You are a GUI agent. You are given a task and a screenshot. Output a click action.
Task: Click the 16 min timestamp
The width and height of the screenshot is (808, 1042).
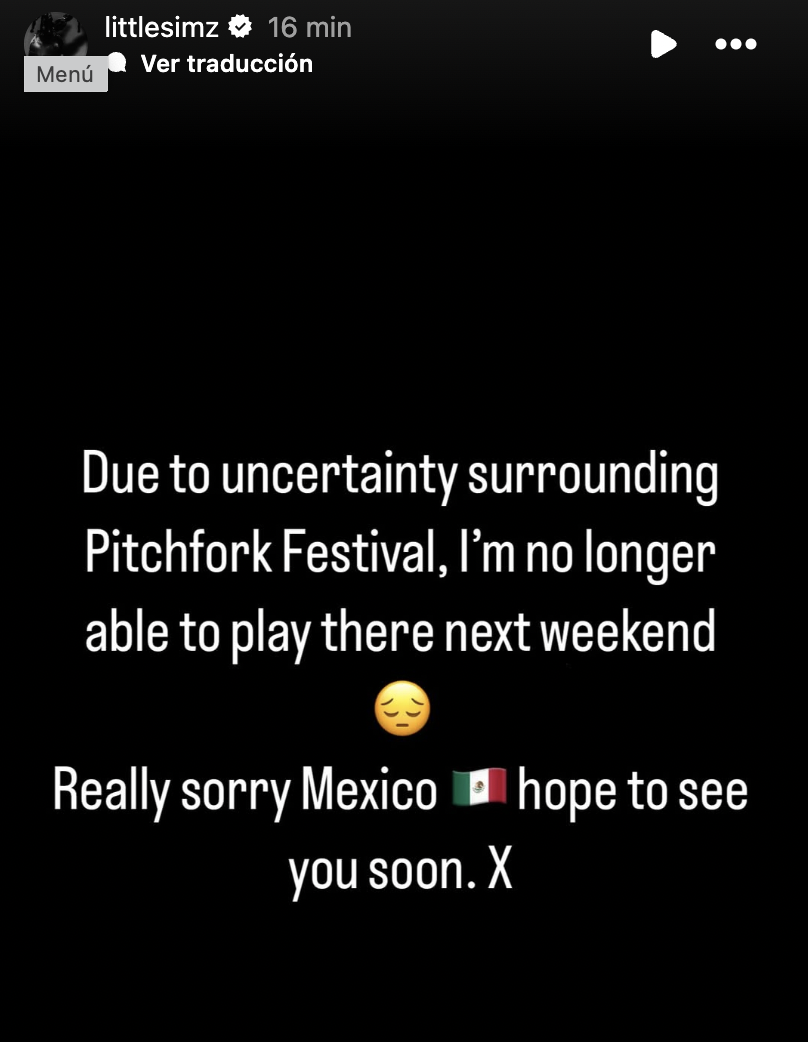[x=308, y=27]
